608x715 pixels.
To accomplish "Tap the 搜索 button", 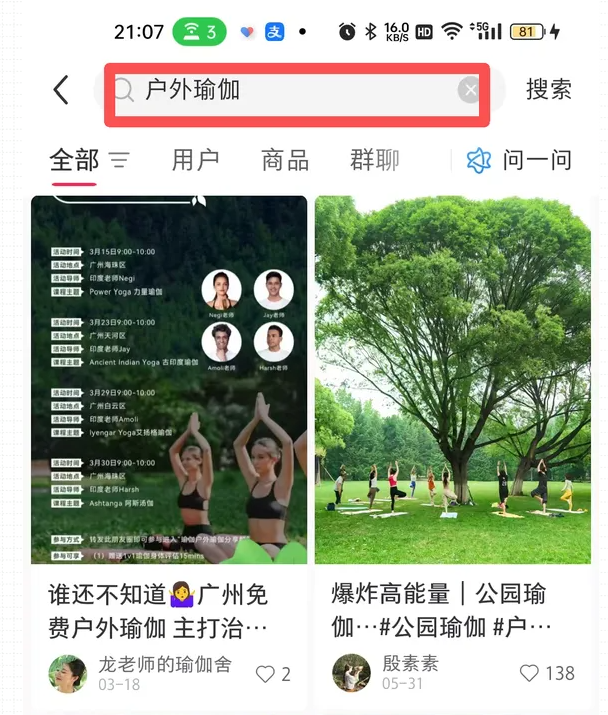I will coord(549,89).
